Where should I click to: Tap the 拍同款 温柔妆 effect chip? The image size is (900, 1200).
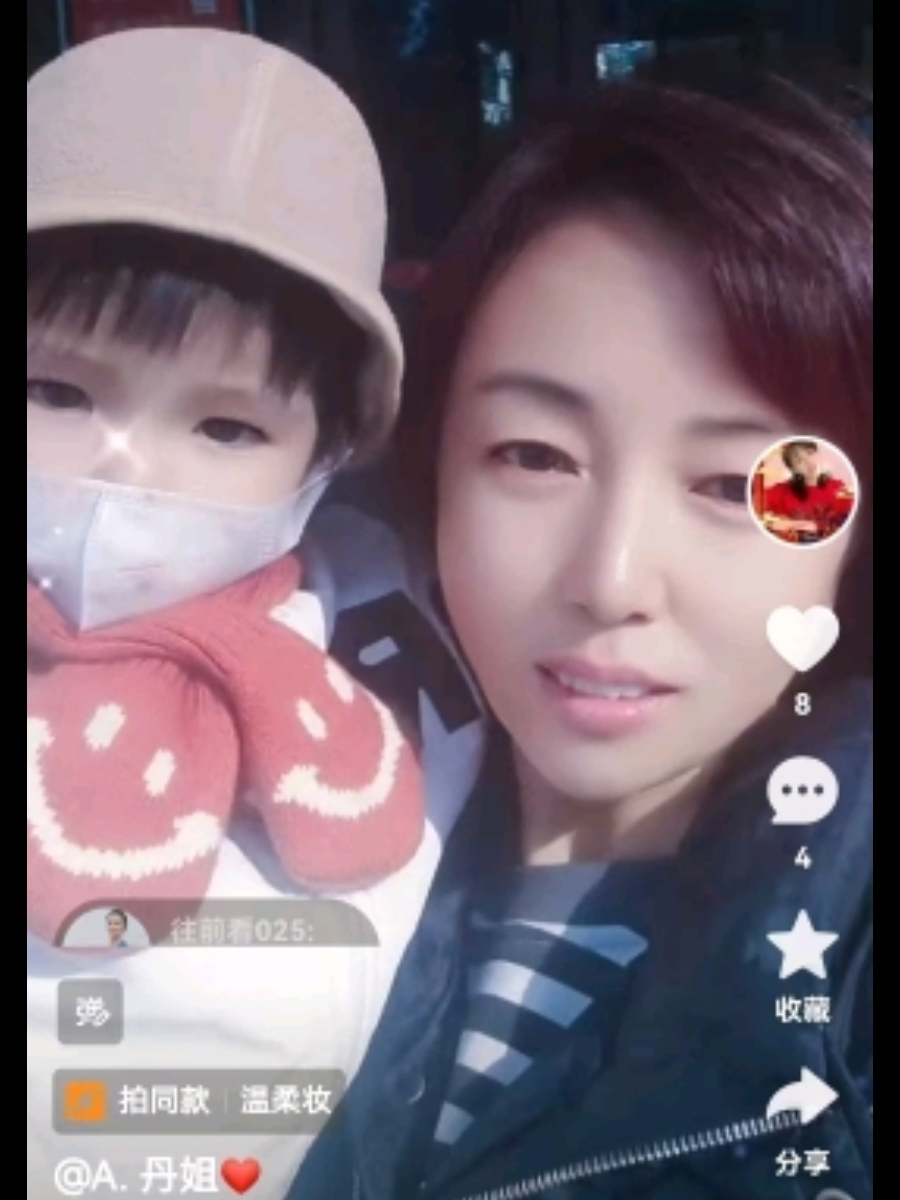199,1101
